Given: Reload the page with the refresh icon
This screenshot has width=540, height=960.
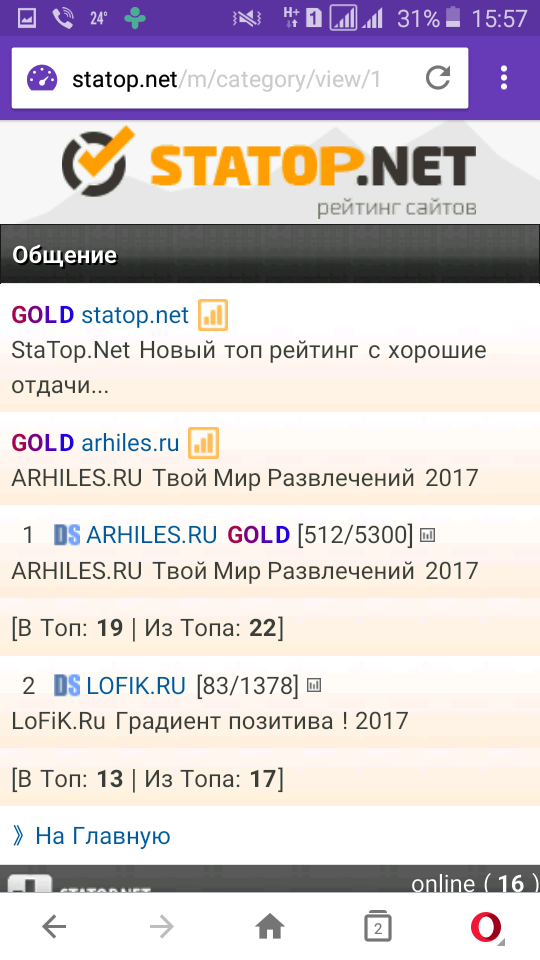Looking at the screenshot, I should click(x=438, y=78).
